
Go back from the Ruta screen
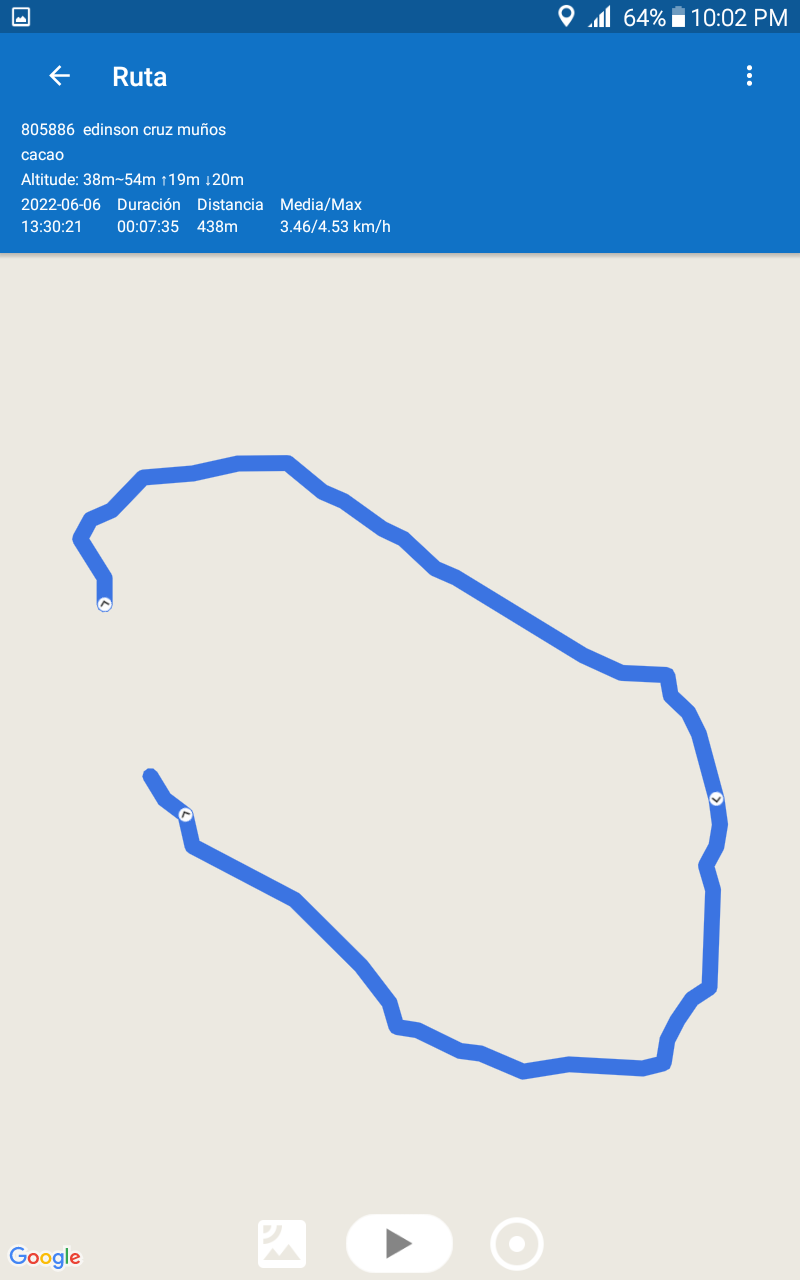click(59, 76)
